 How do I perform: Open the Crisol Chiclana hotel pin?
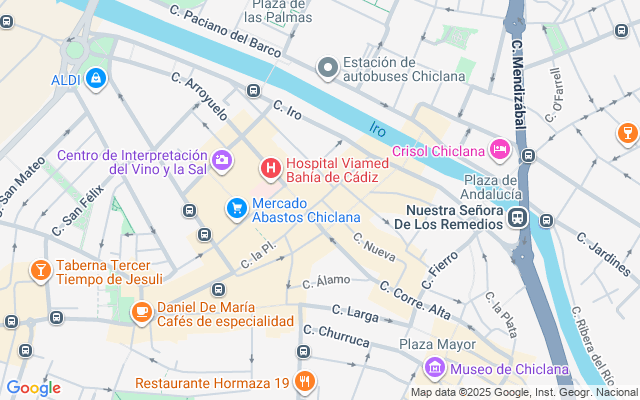pos(501,151)
